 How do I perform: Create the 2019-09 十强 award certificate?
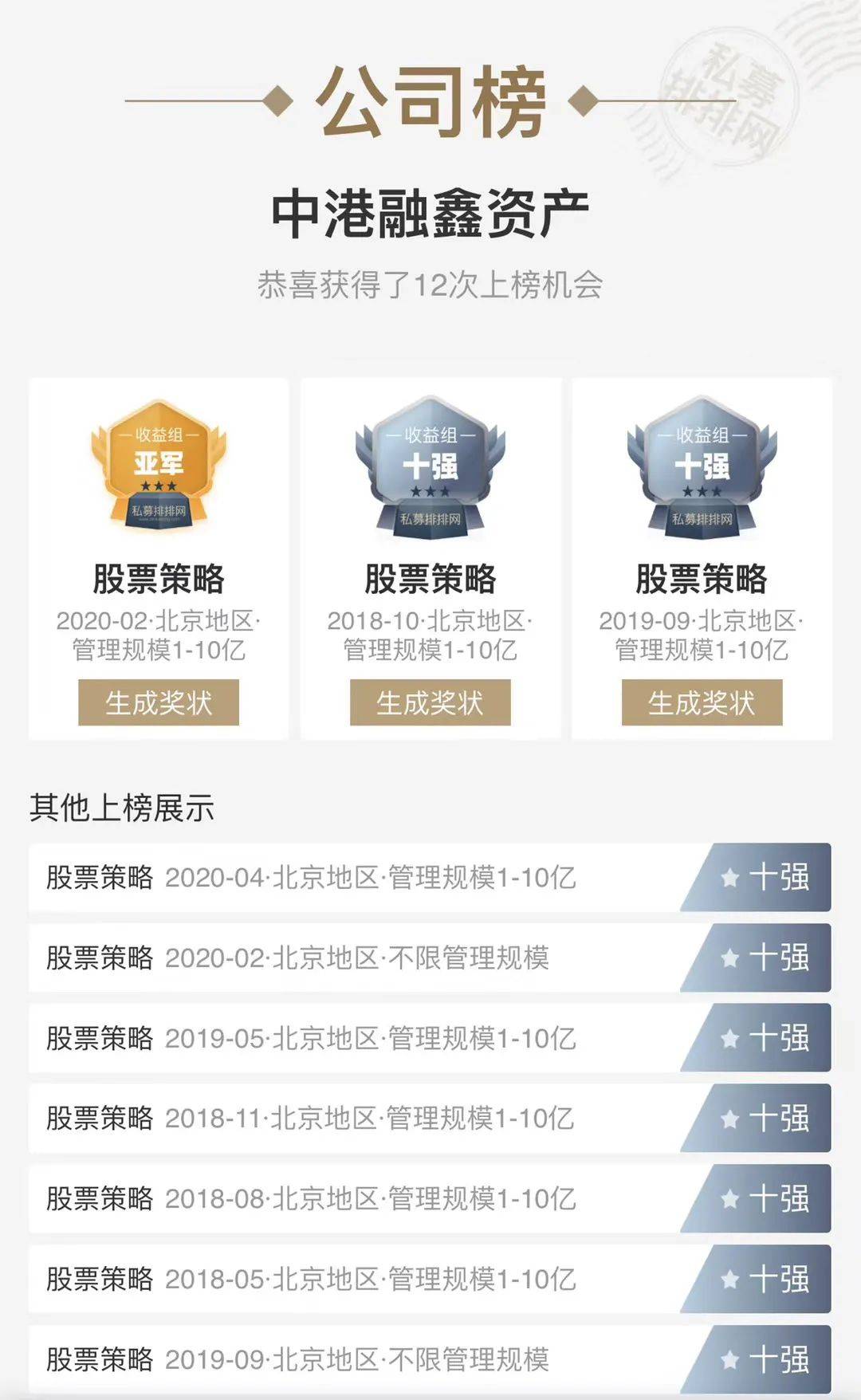[x=702, y=702]
